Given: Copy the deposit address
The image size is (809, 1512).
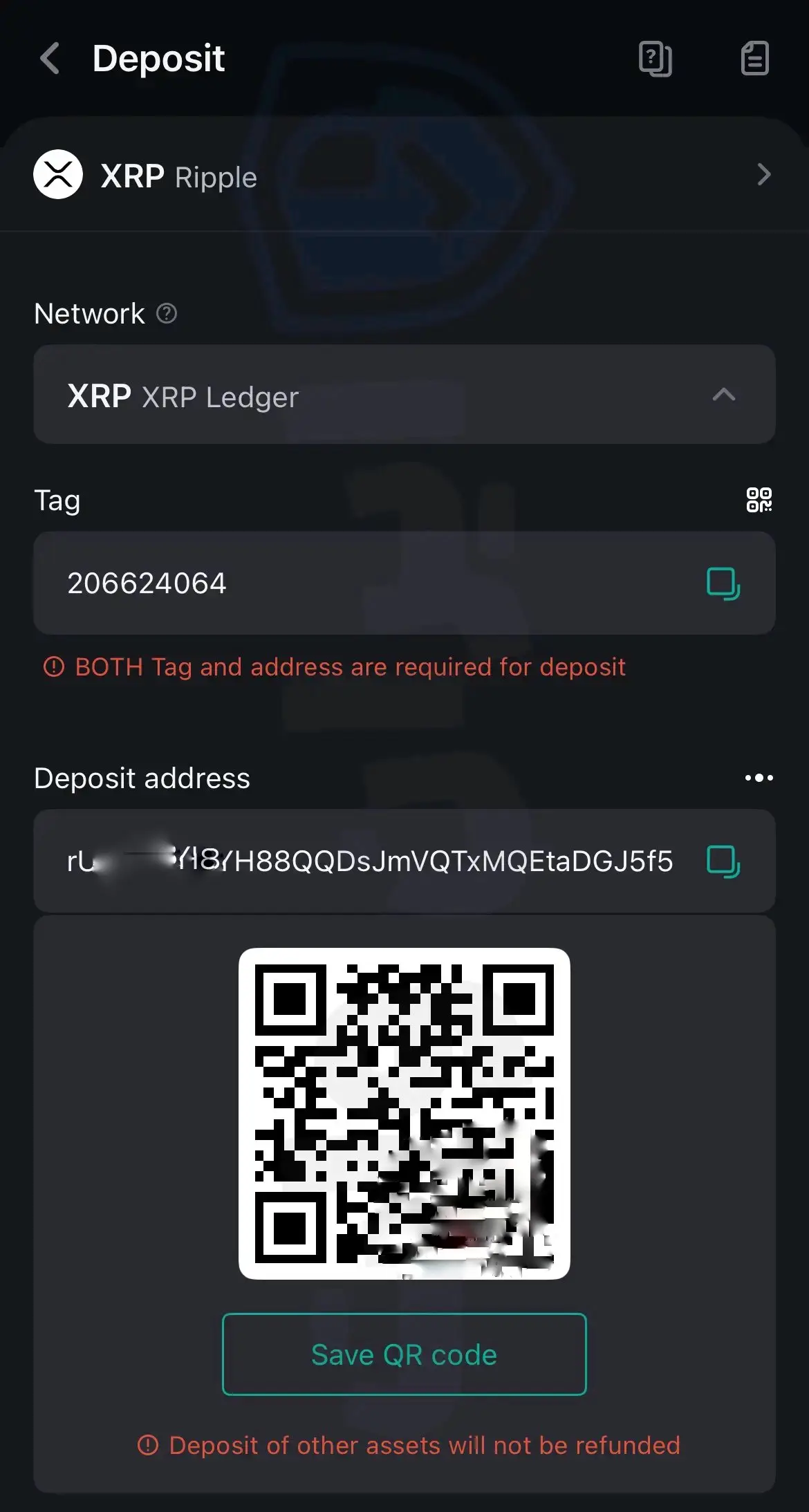Looking at the screenshot, I should point(723,861).
